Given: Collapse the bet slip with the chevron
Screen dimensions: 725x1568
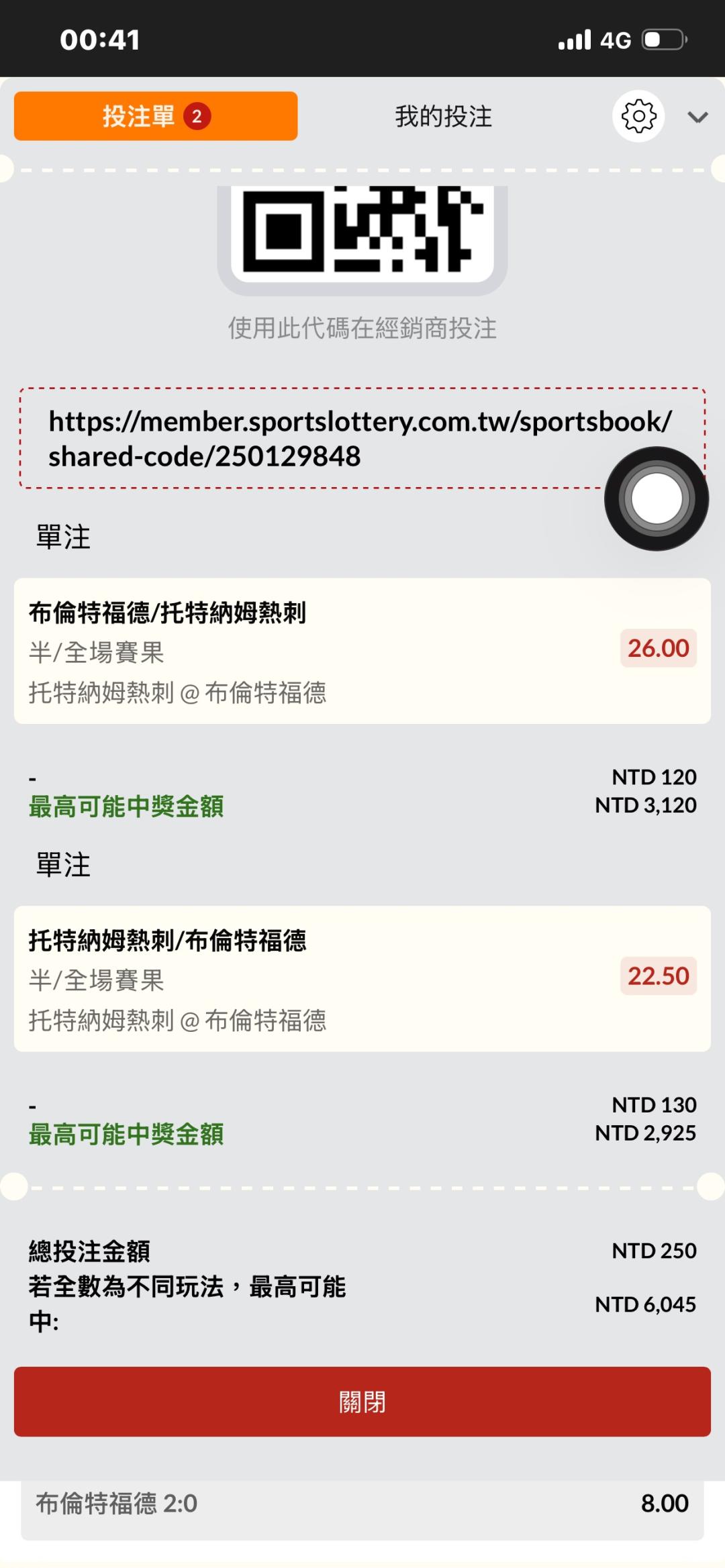Looking at the screenshot, I should coord(697,118).
